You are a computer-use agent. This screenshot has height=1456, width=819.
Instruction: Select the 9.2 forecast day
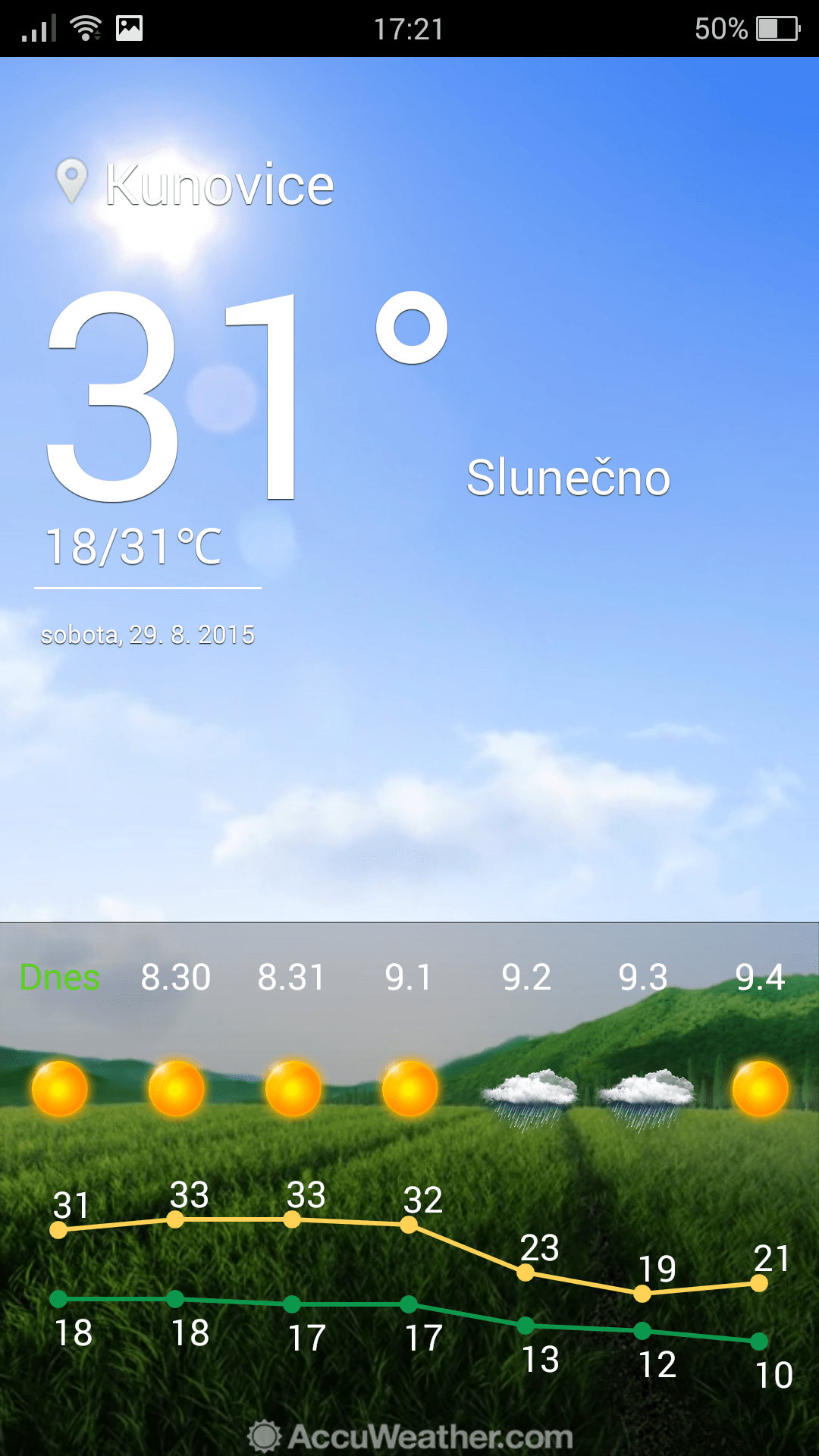click(526, 977)
